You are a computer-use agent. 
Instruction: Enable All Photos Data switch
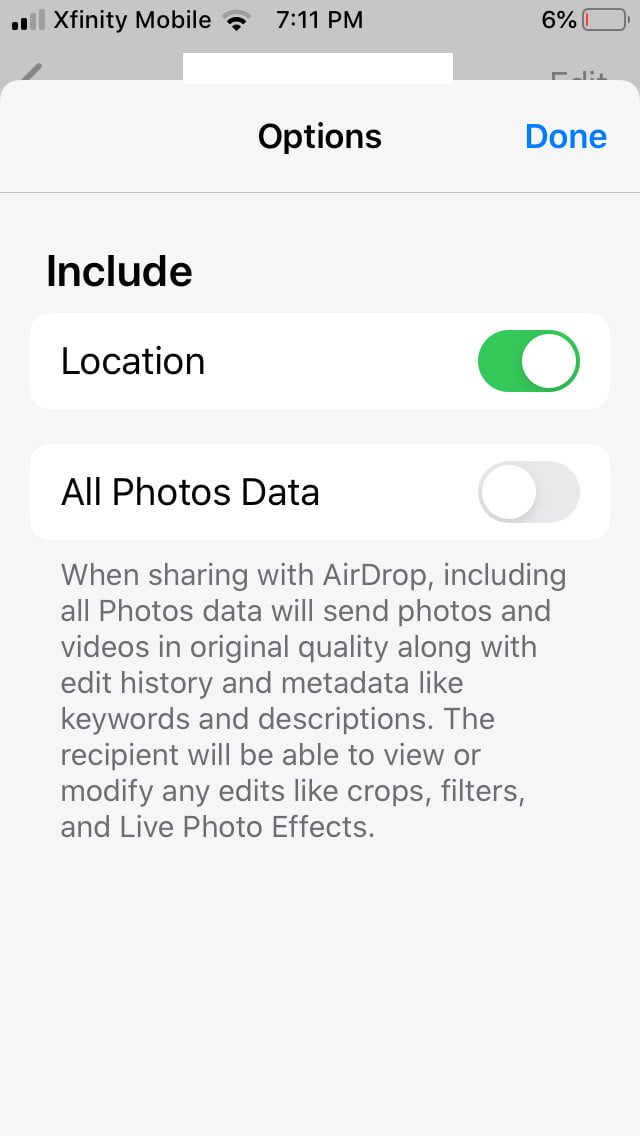coord(528,492)
